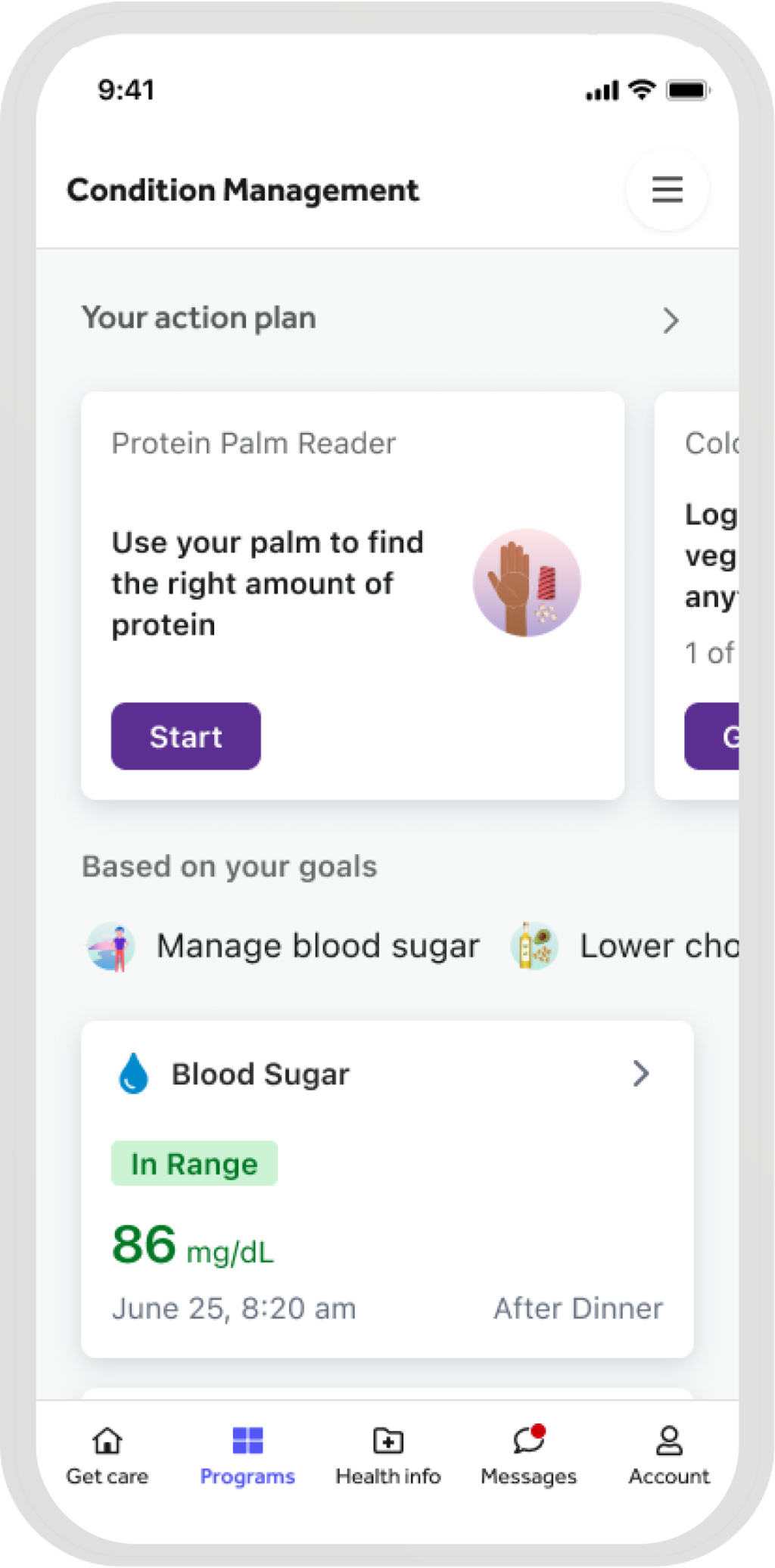
Task: Open the Account person icon
Action: tap(669, 1442)
